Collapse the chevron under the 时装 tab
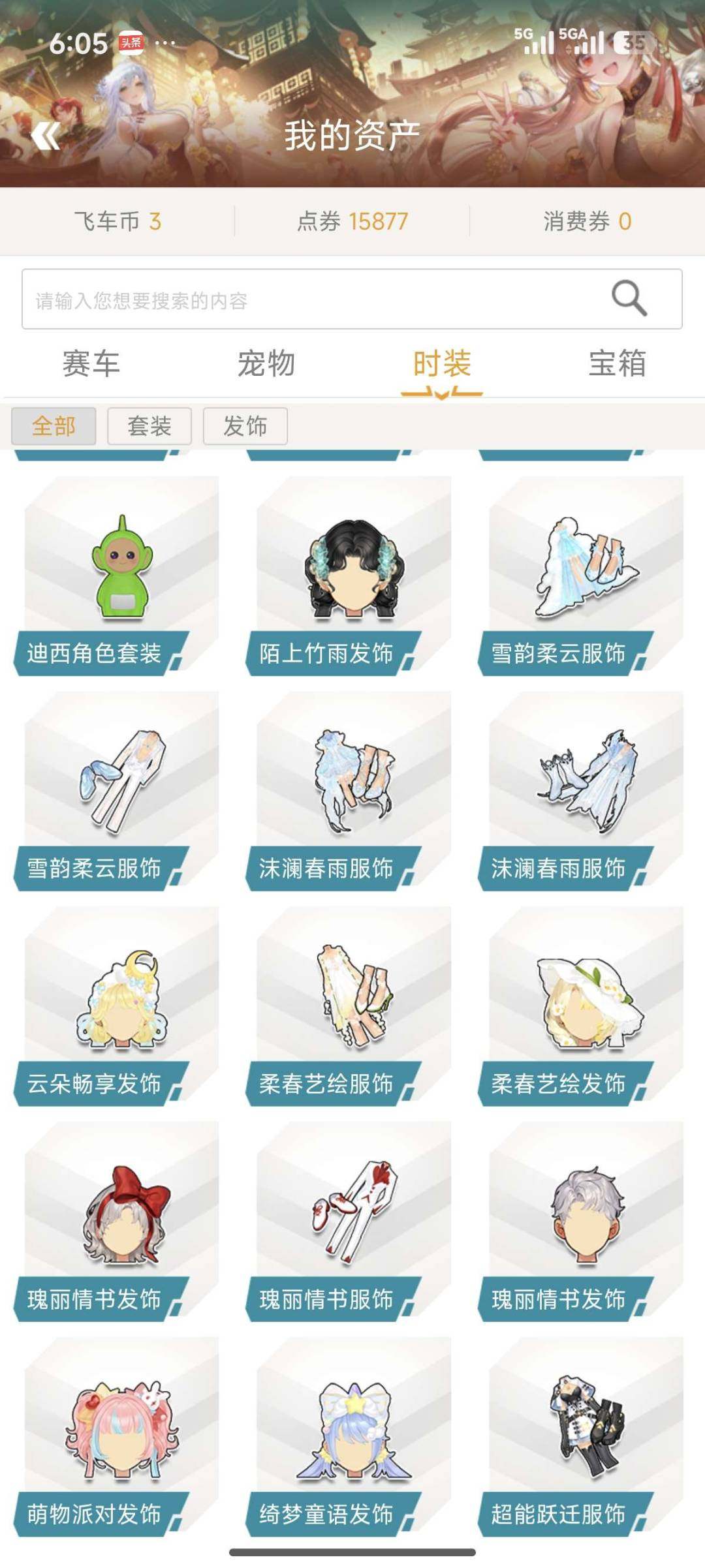Viewport: 705px width, 1568px height. pos(441,394)
